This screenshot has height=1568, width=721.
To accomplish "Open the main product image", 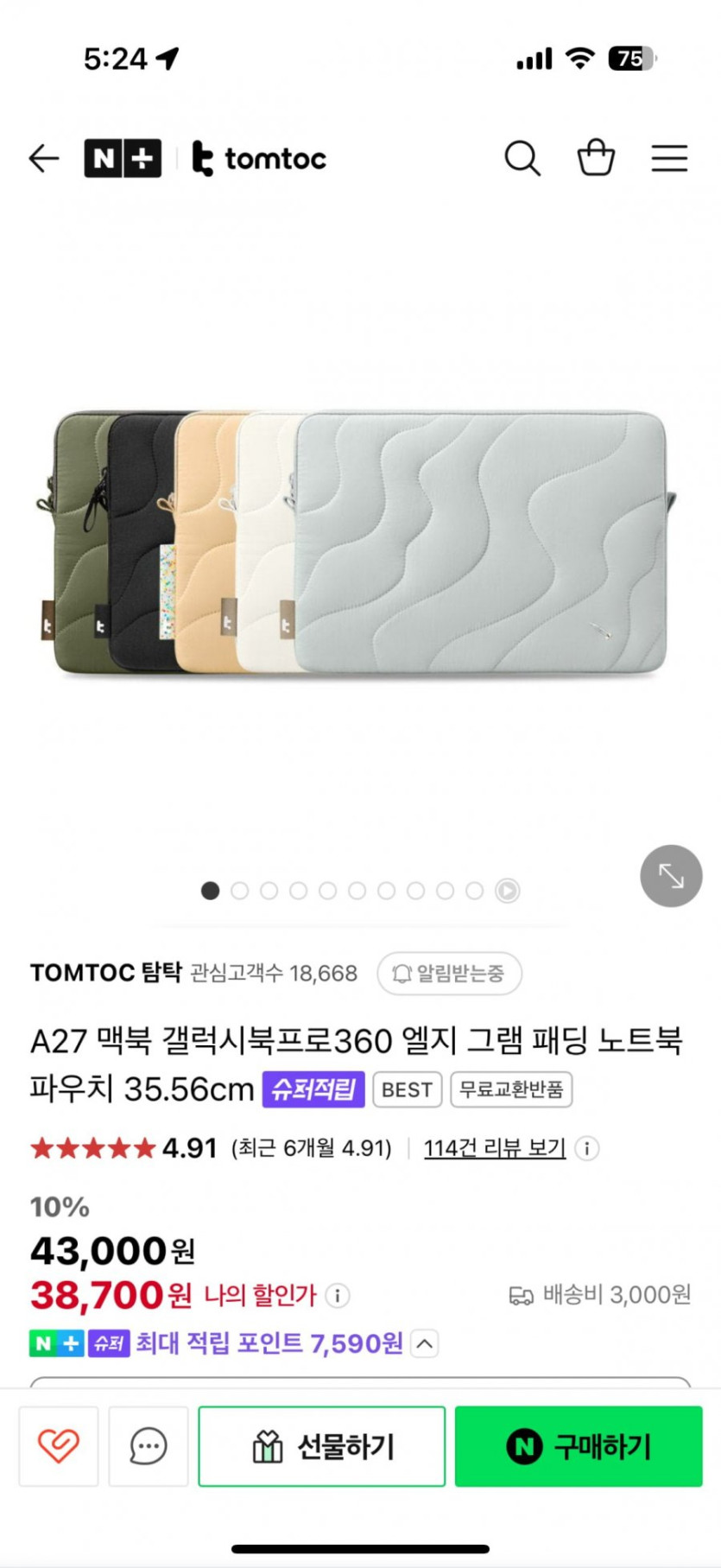I will click(x=360, y=543).
